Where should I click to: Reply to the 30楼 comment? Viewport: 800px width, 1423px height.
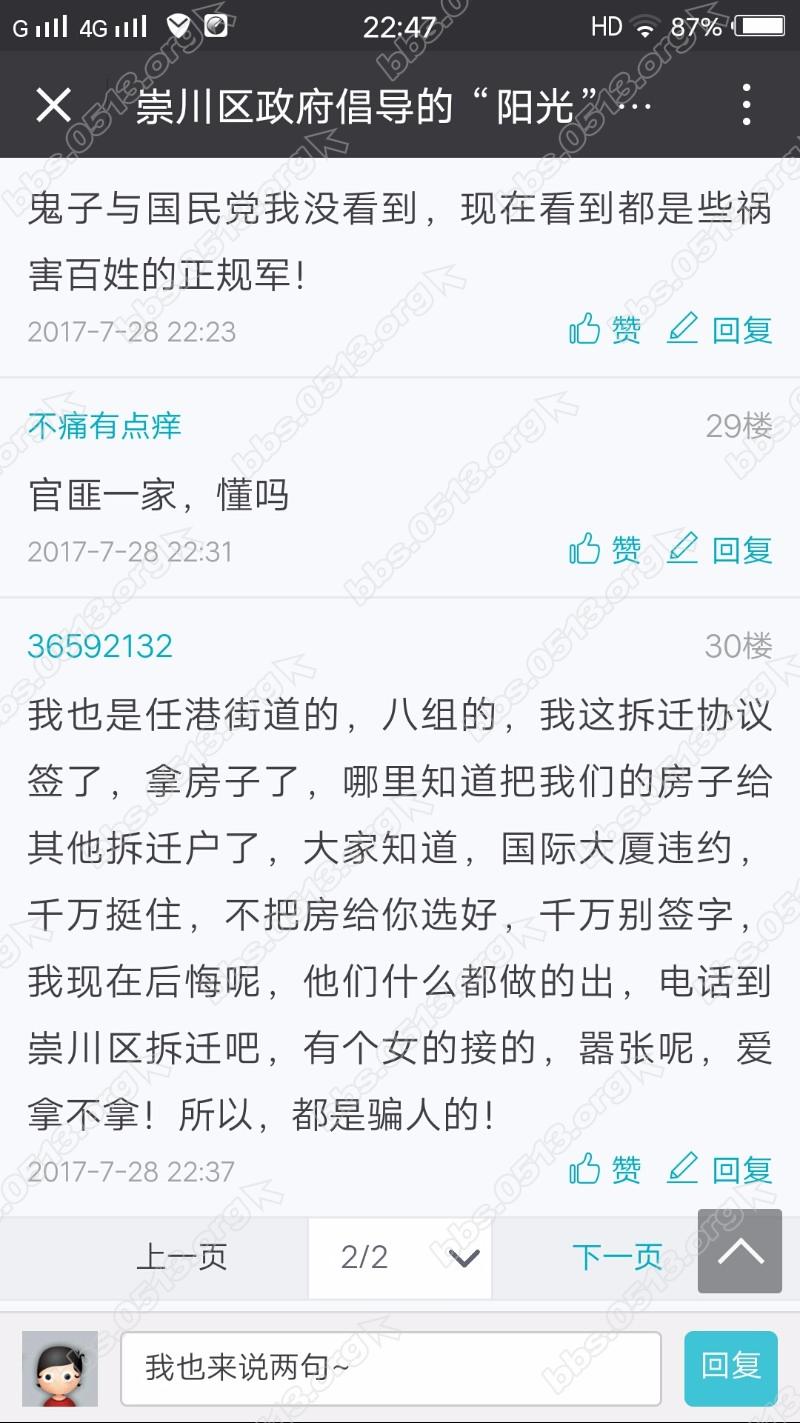click(x=720, y=1169)
